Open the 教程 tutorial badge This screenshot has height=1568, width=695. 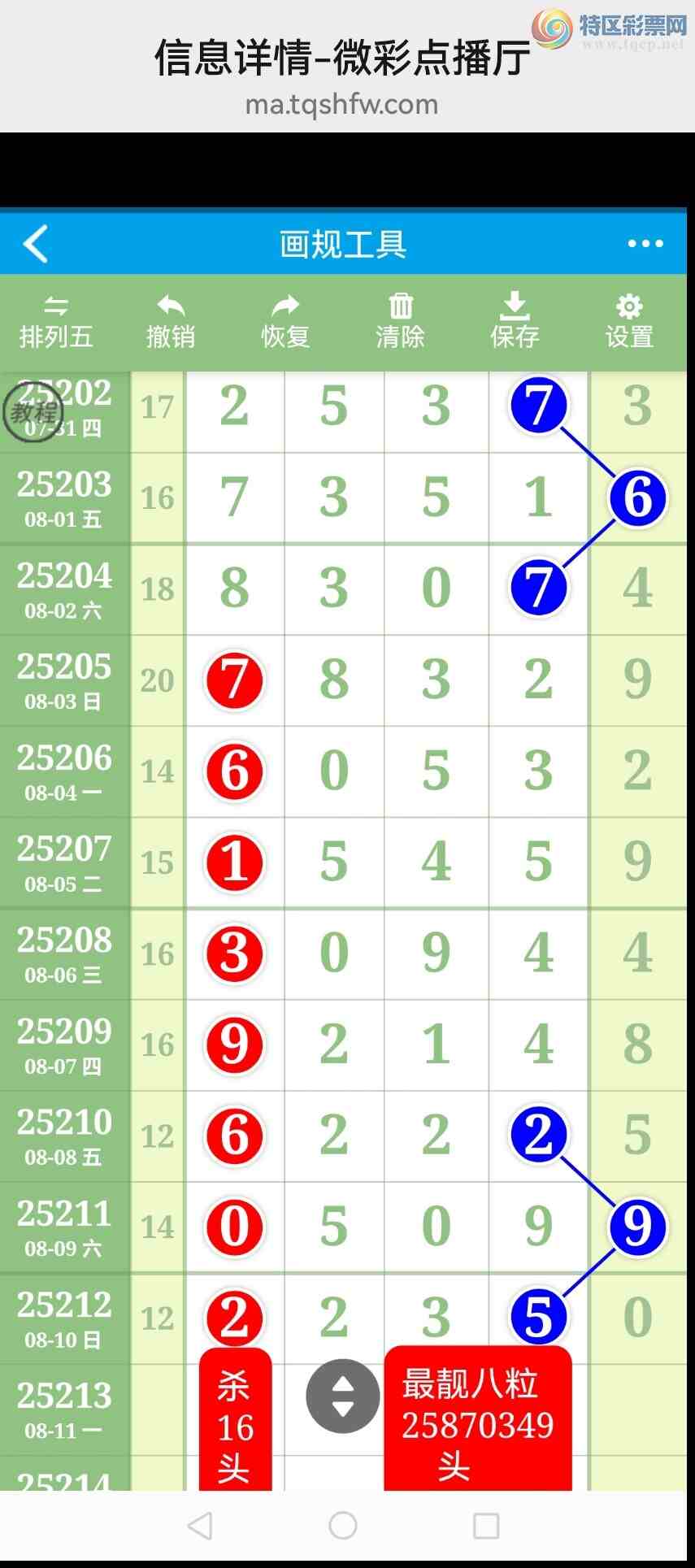pos(33,413)
